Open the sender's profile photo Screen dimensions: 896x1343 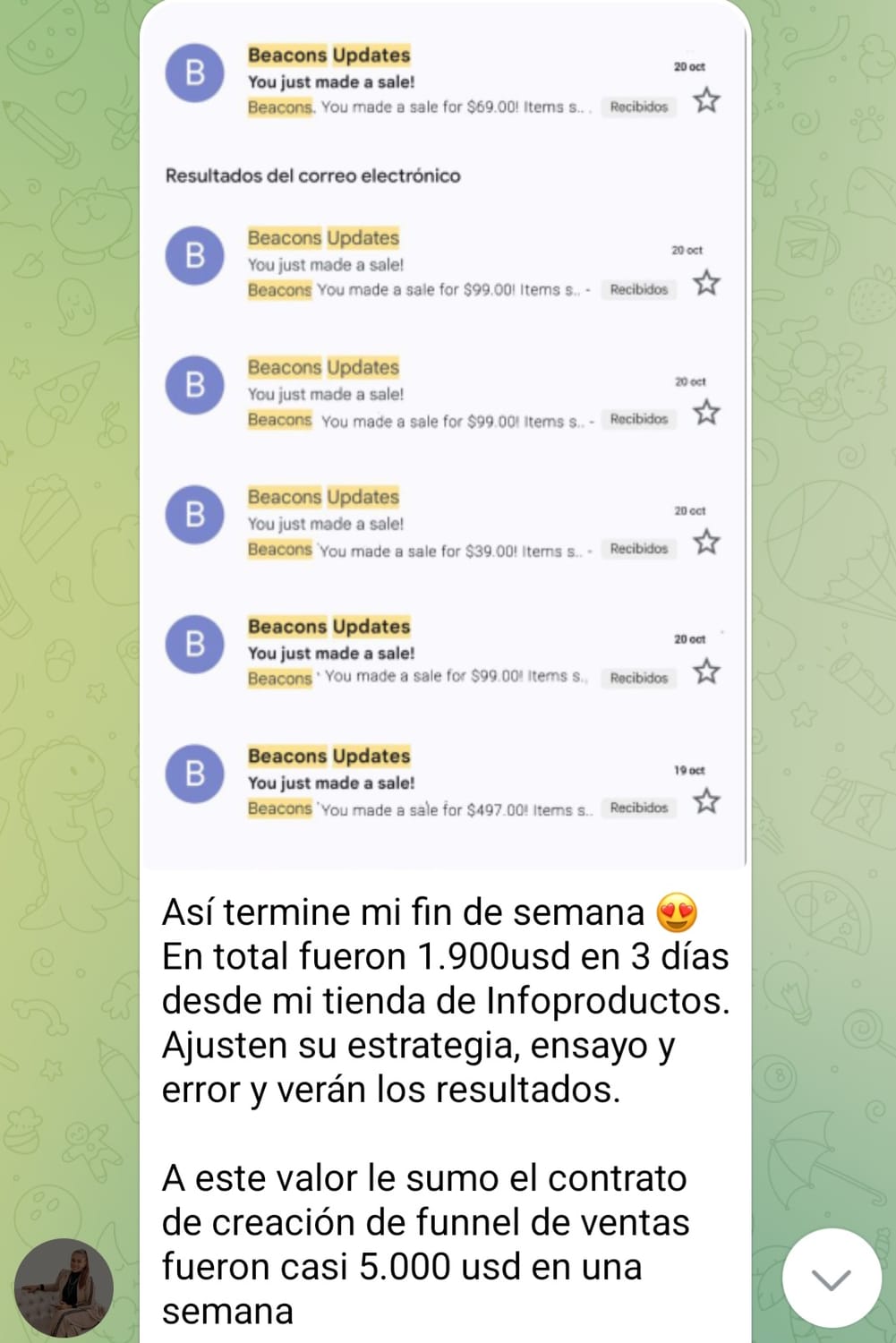(x=64, y=1287)
